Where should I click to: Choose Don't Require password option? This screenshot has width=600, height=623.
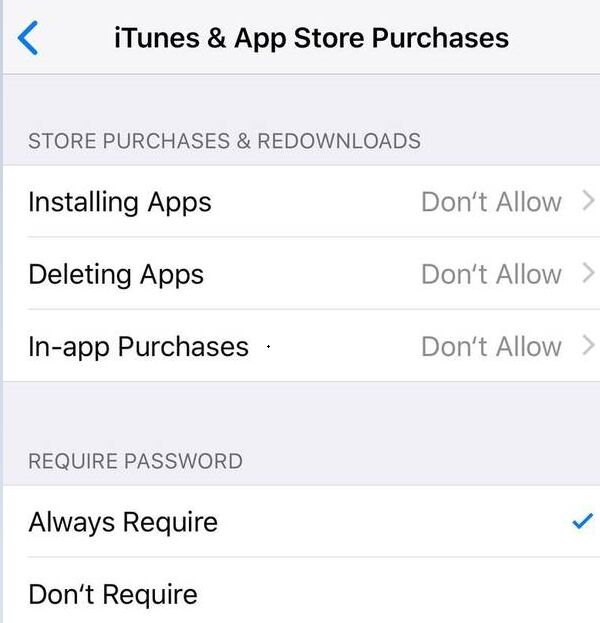300,594
